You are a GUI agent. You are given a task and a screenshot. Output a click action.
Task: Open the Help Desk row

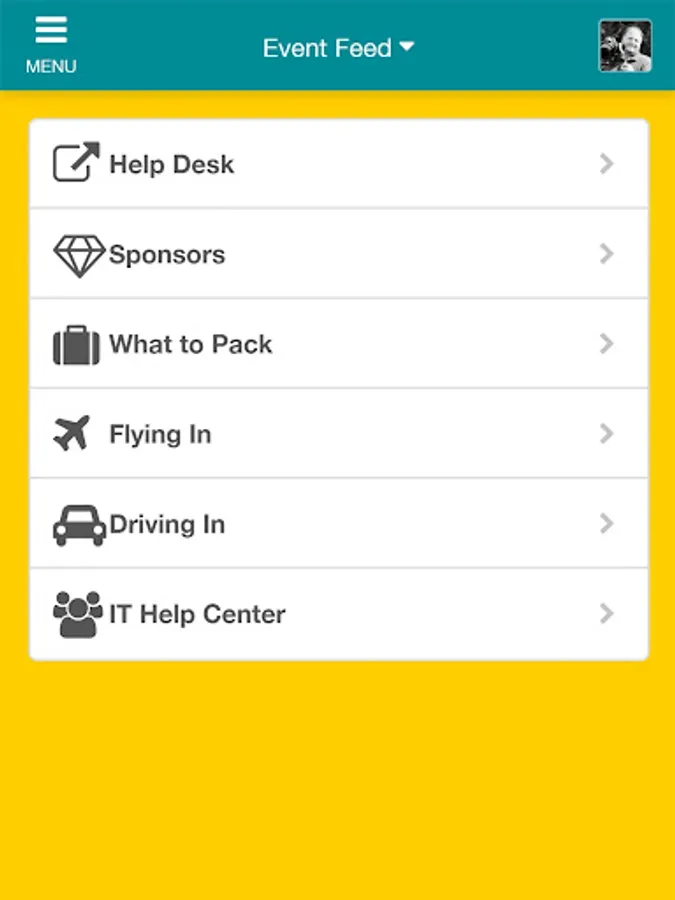[339, 164]
